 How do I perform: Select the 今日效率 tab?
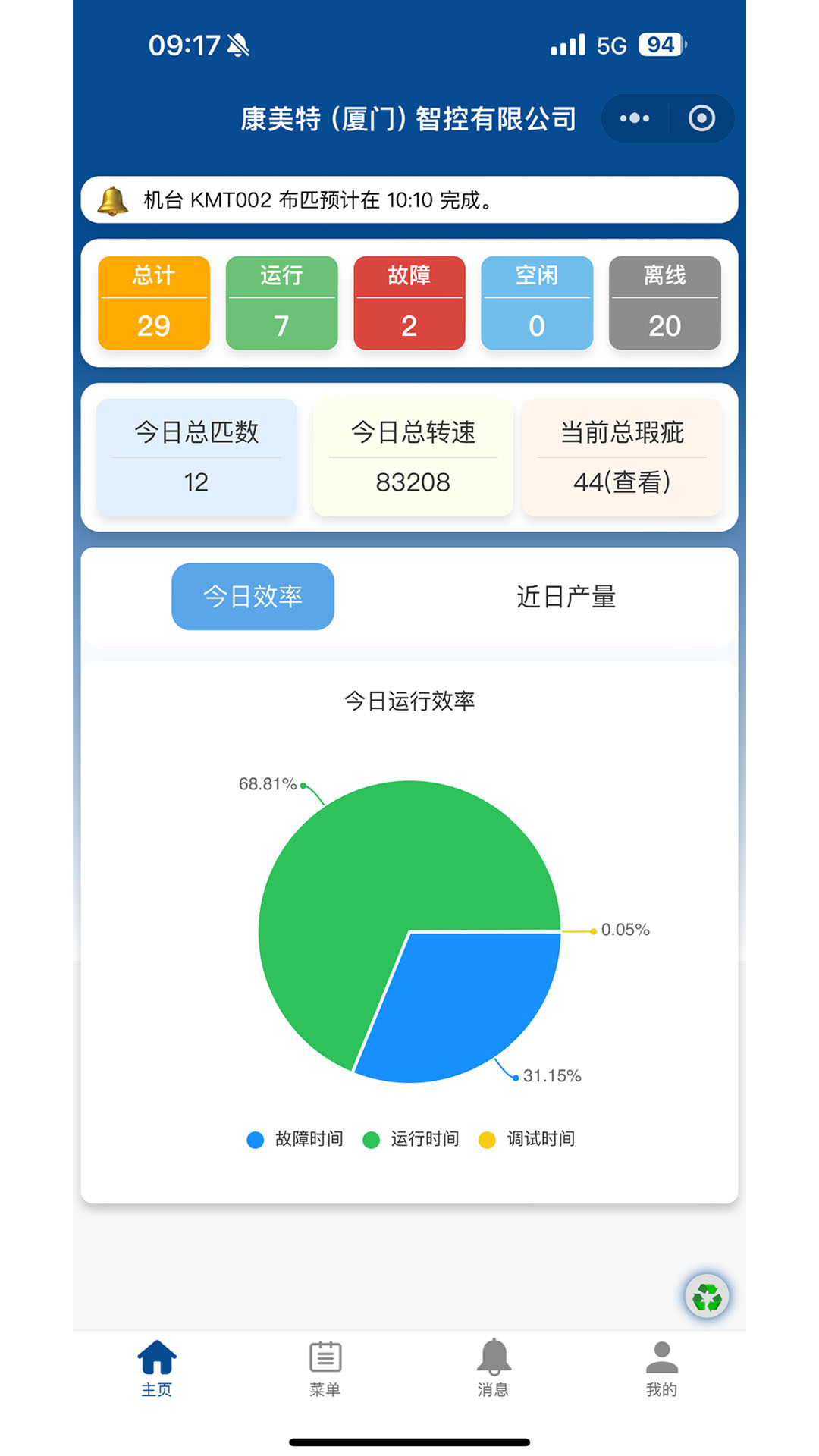pos(253,596)
